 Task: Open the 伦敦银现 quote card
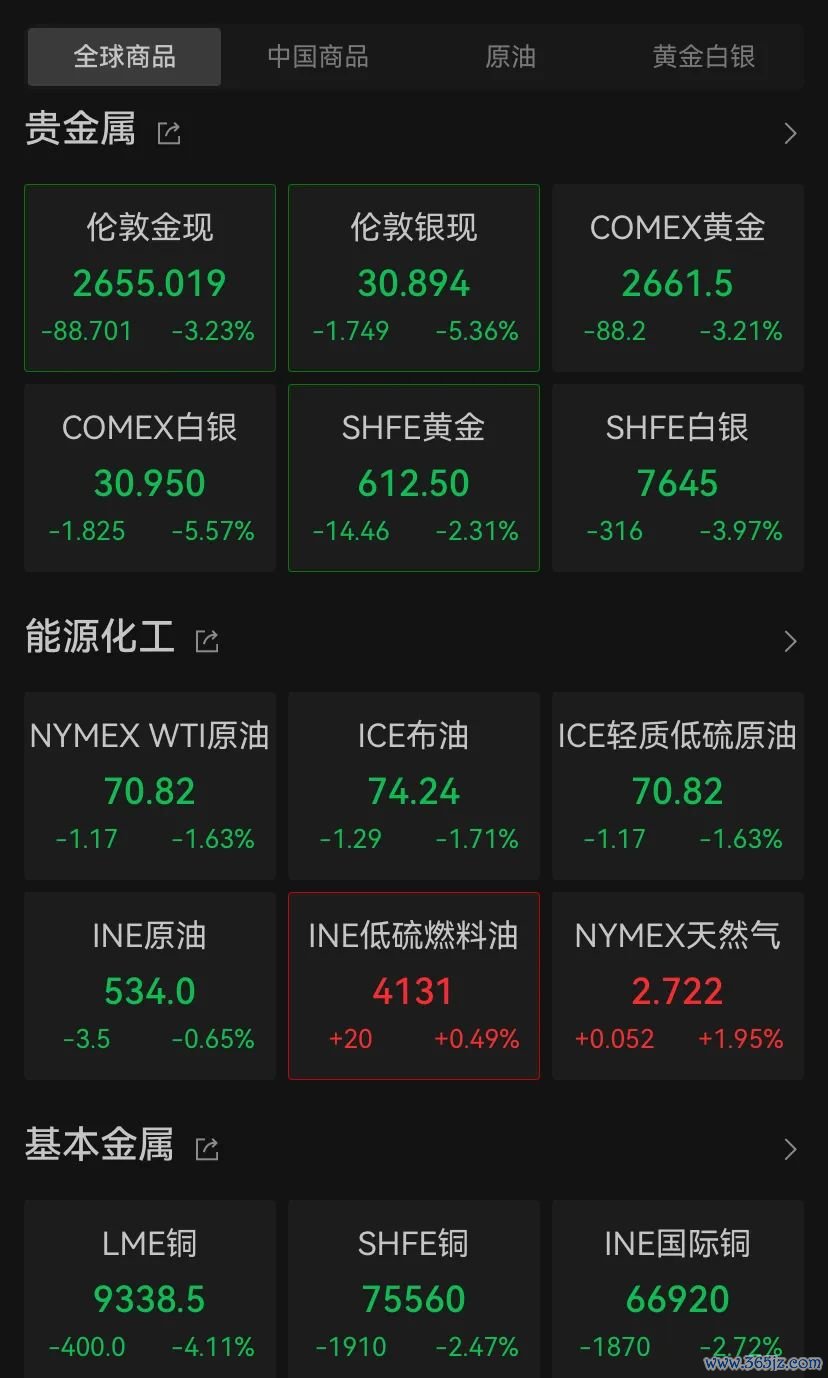[414, 278]
